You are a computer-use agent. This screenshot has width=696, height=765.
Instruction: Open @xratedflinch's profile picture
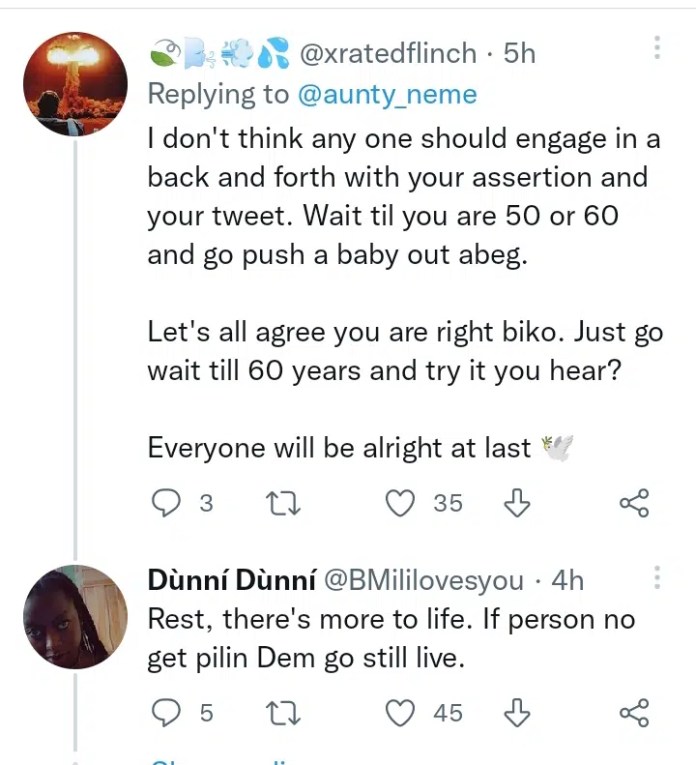point(75,84)
